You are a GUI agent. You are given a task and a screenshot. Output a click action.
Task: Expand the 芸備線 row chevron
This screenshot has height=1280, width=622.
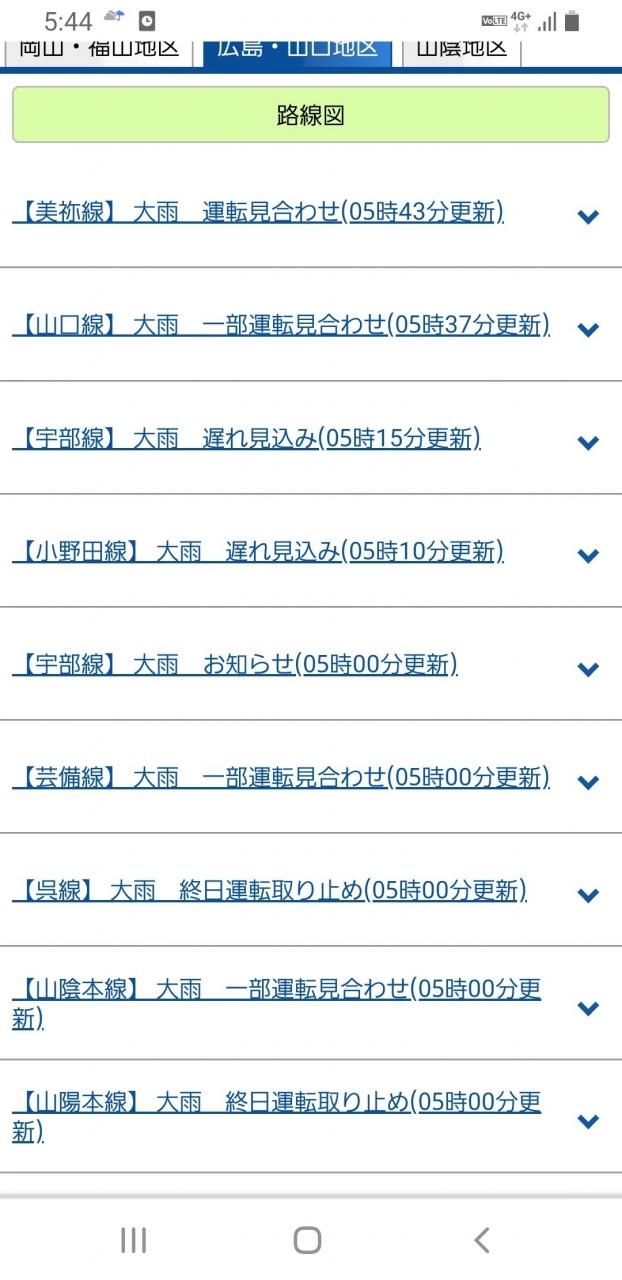tap(588, 781)
